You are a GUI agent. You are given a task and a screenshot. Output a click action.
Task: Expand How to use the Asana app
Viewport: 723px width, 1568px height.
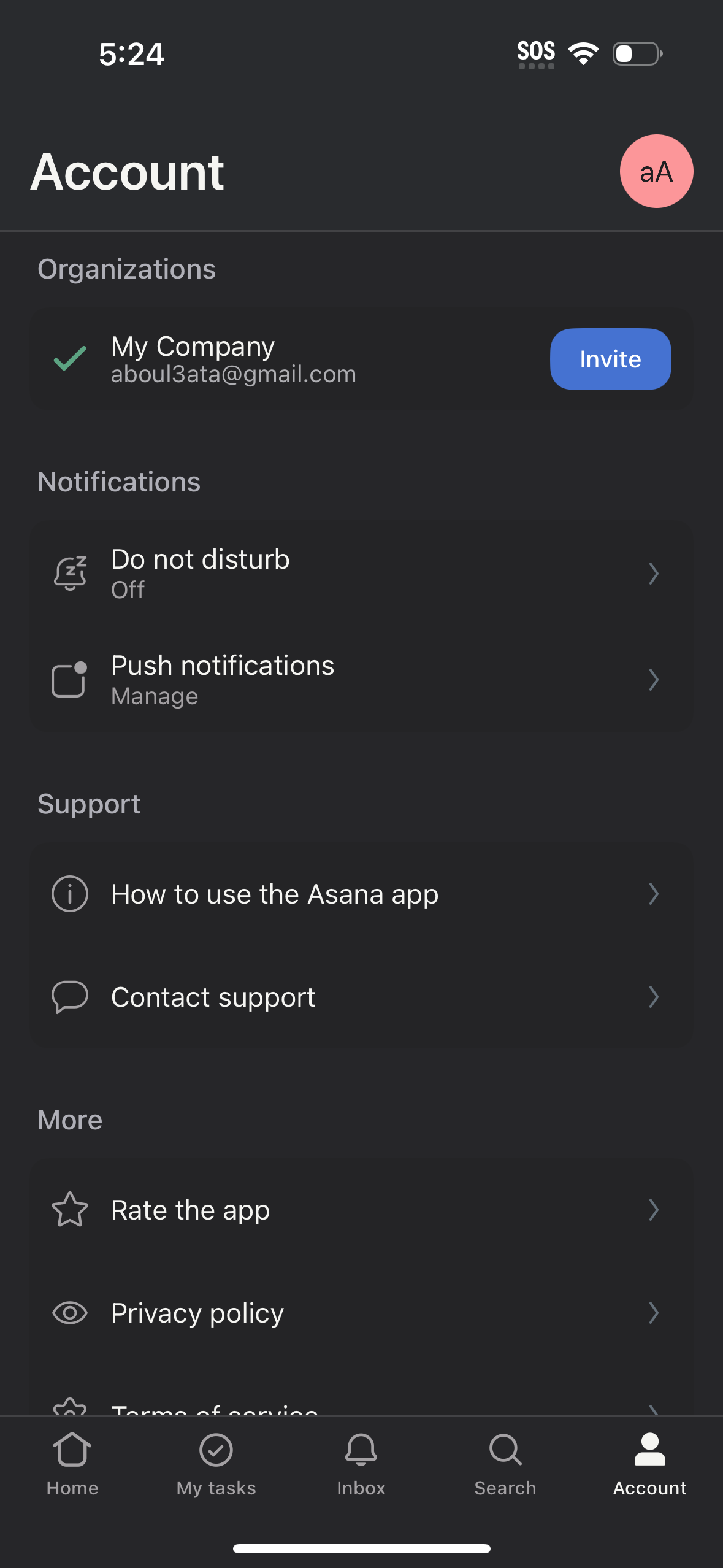tap(655, 894)
